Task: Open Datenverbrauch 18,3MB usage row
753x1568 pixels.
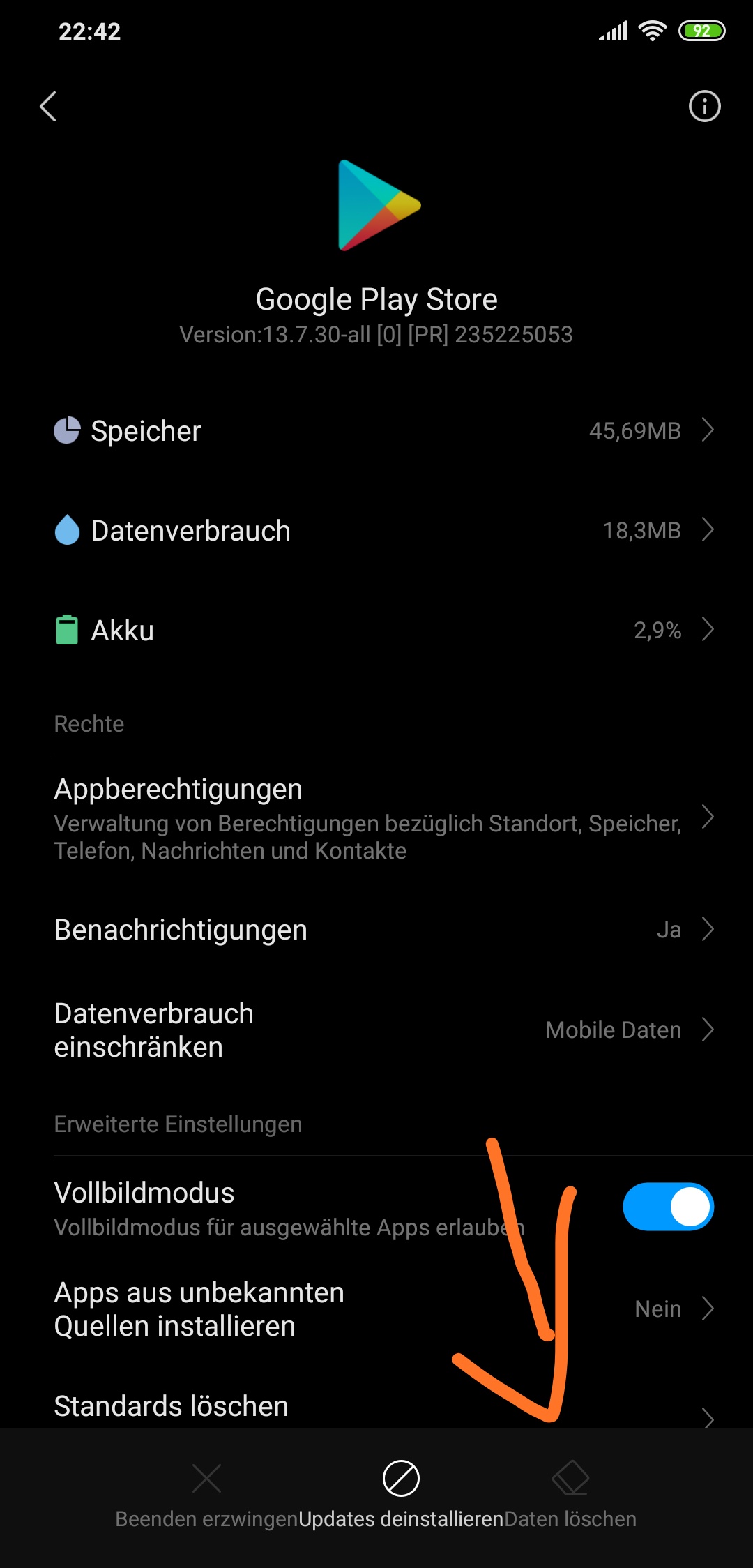Action: click(x=376, y=530)
